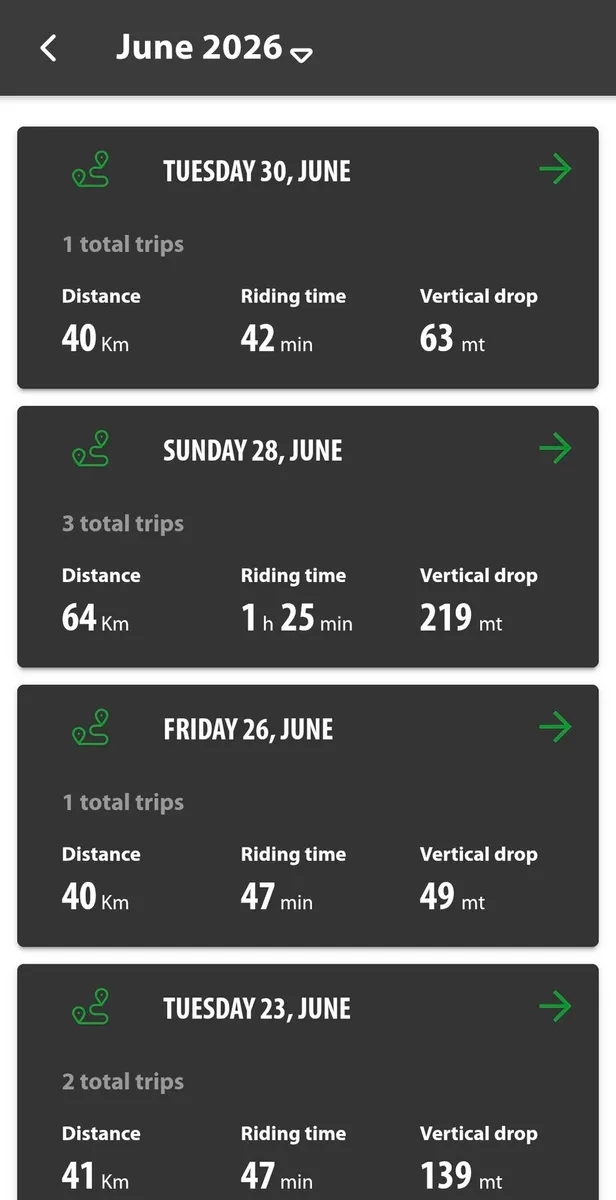Image resolution: width=616 pixels, height=1200 pixels.
Task: Open the Tuesday 30, June trip card
Action: [308, 257]
